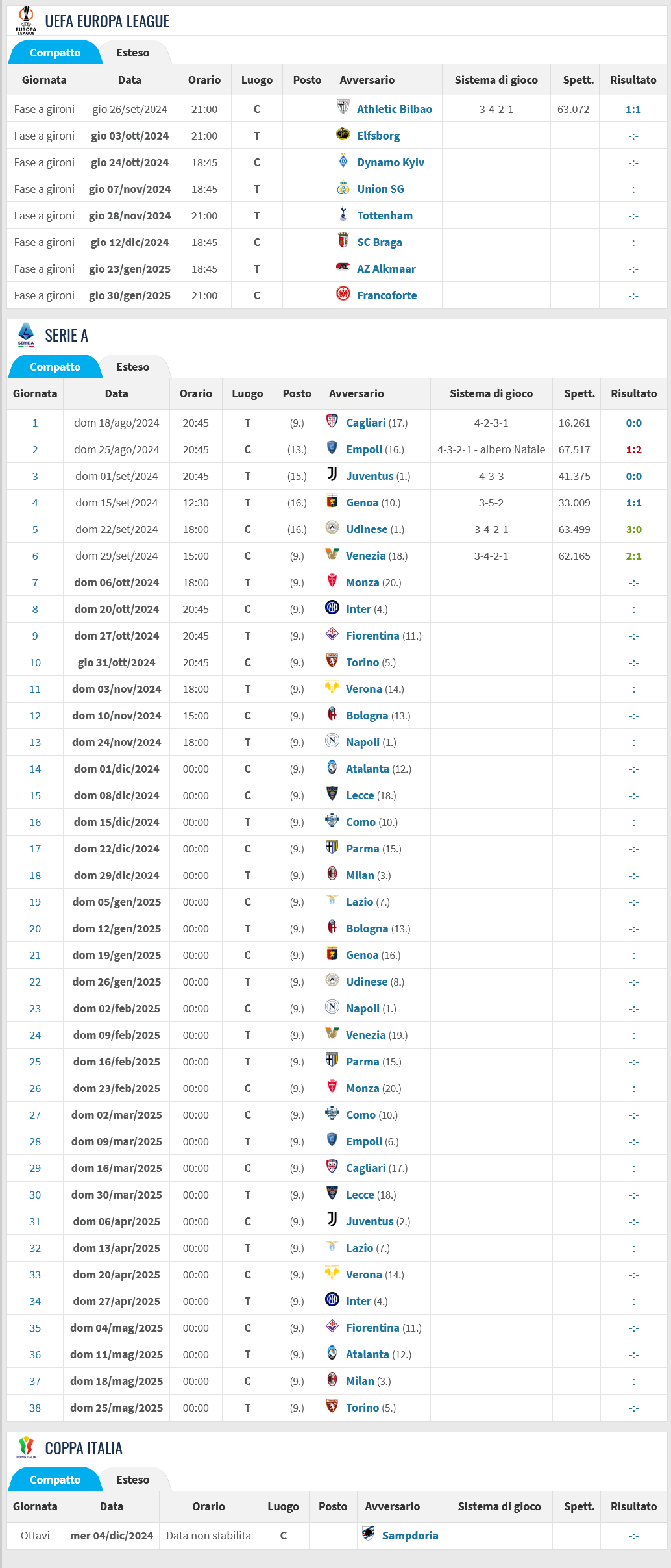
Task: Open Venezia team link in matchday 6
Action: (x=365, y=556)
